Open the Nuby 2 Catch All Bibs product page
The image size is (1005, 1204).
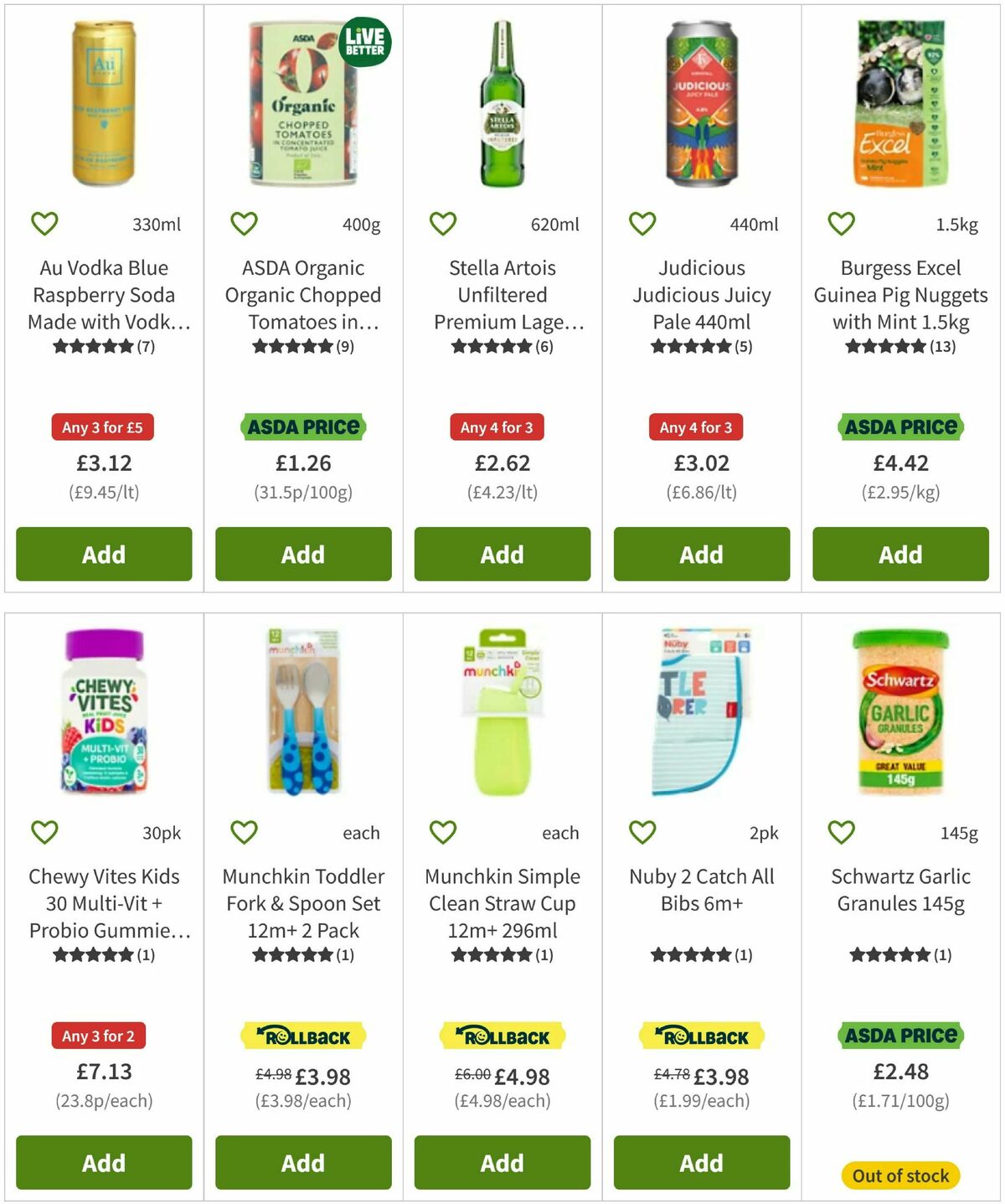click(x=700, y=890)
